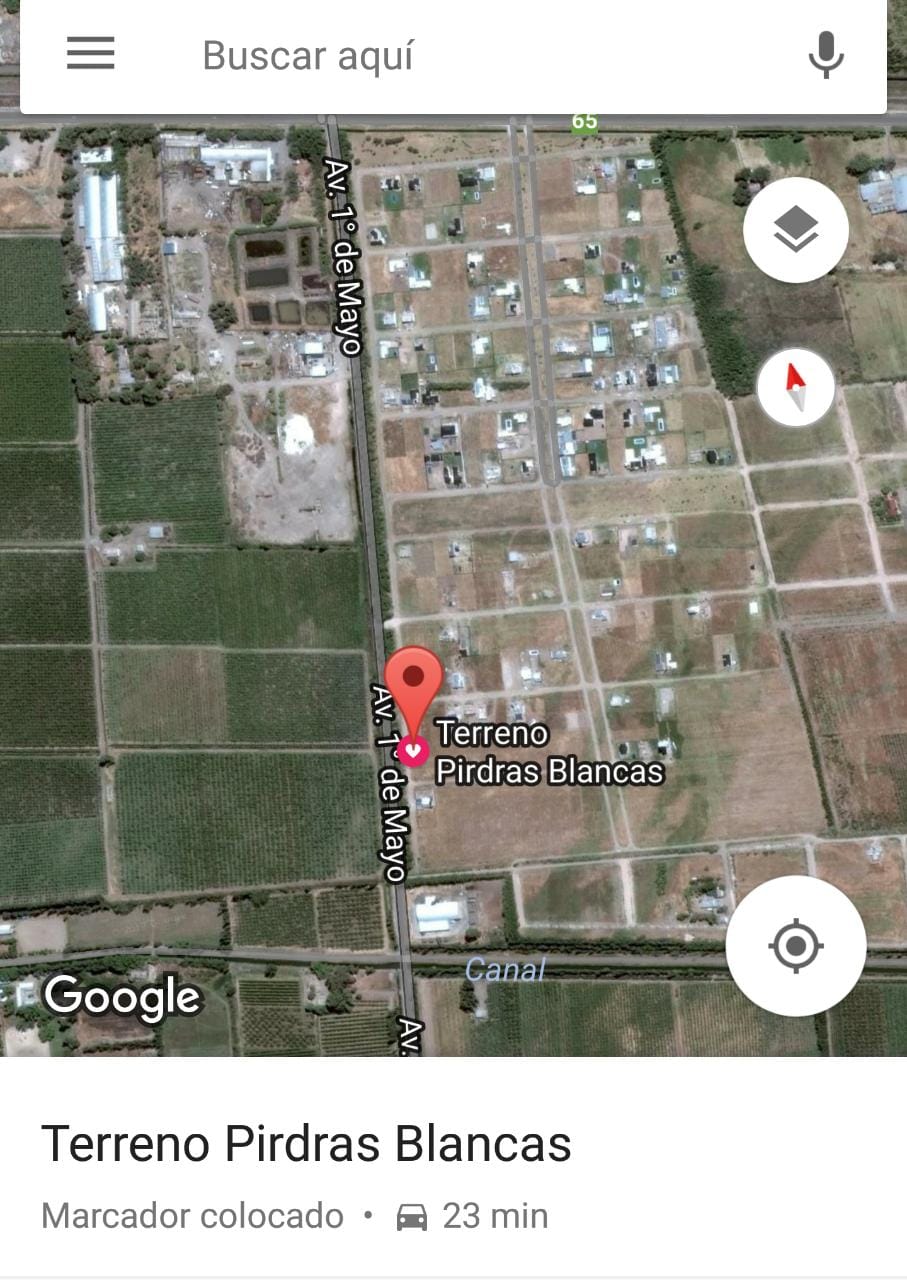Center the map on my location
Screen dimensions: 907x1280
tap(796, 945)
